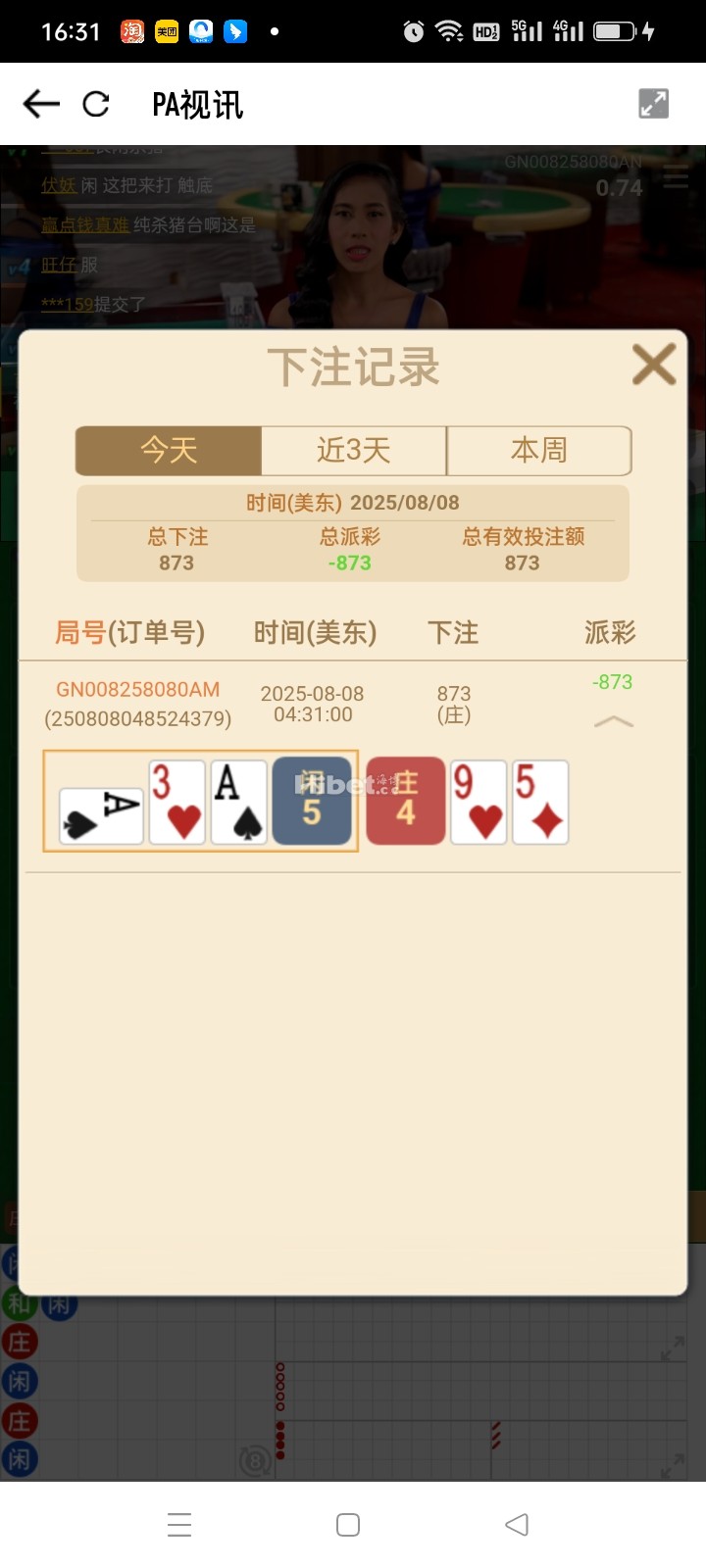
Task: Switch to the 近3天 tab
Action: (x=354, y=451)
